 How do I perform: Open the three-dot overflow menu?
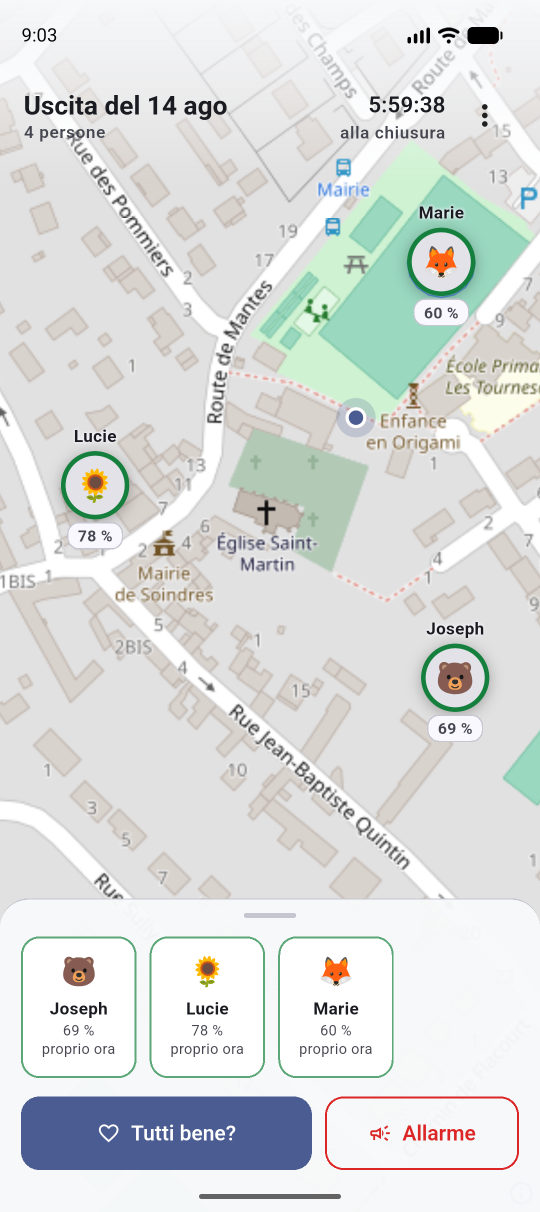pyautogui.click(x=484, y=115)
